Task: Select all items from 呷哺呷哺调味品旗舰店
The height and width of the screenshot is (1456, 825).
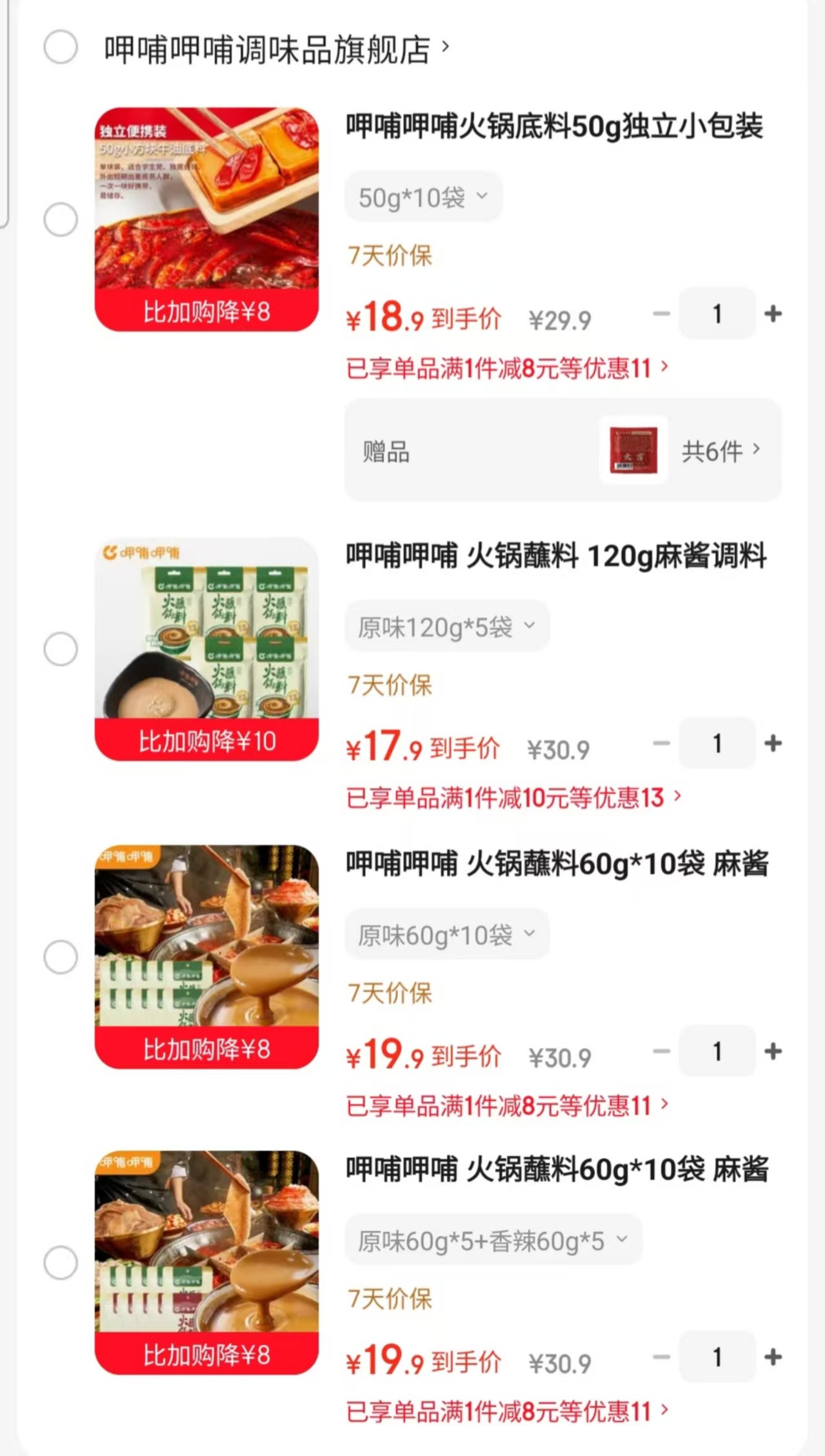Action: [61, 47]
